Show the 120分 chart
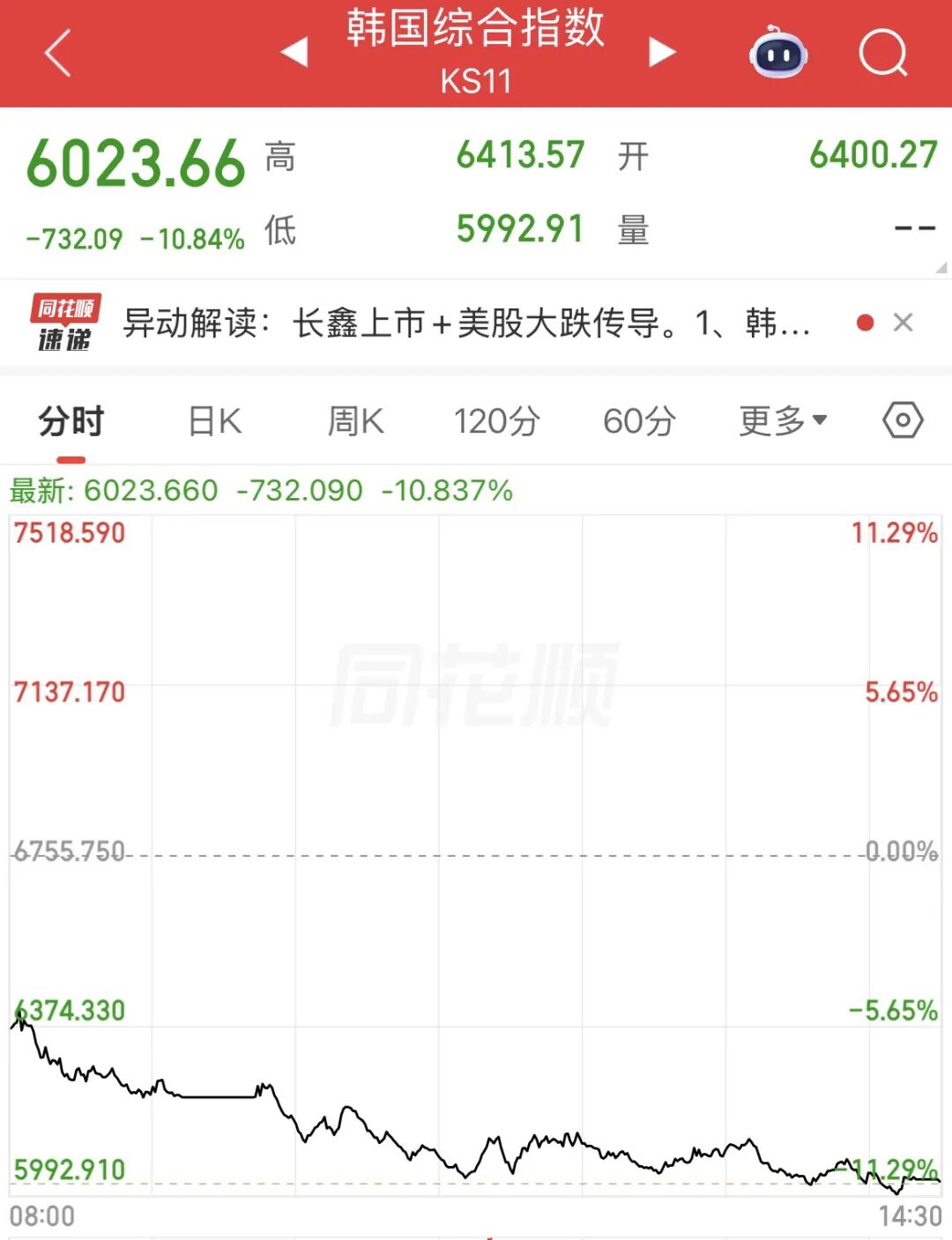This screenshot has height=1240, width=952. 496,421
